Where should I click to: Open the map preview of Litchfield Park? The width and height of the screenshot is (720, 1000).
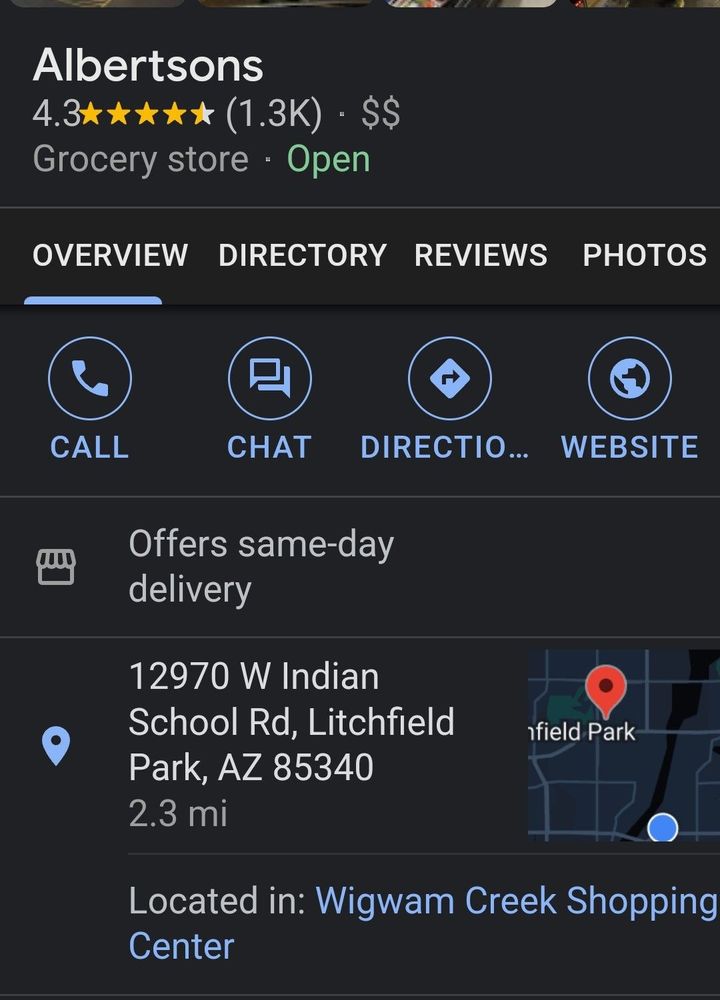coord(623,745)
